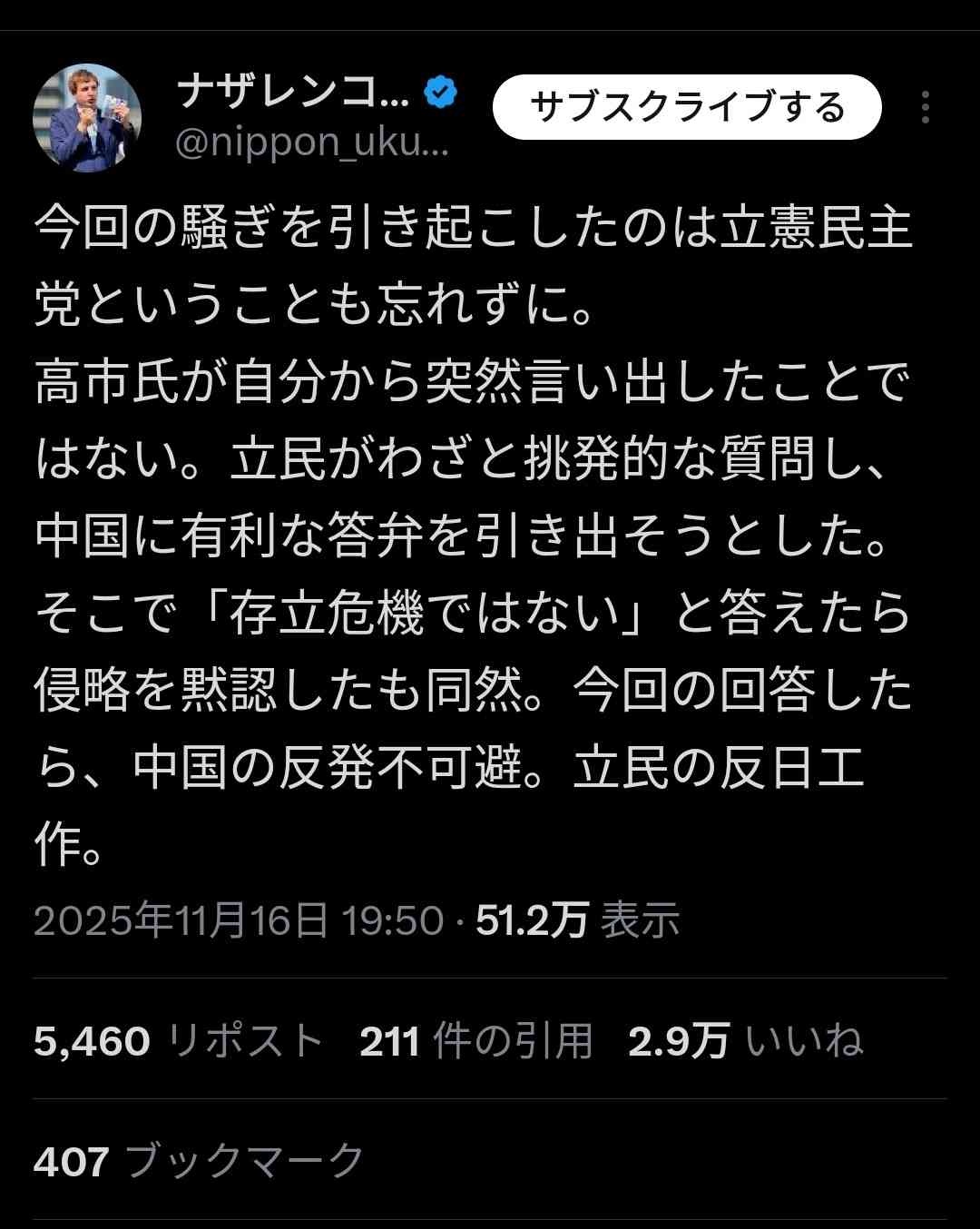This screenshot has width=980, height=1229.
Task: View the 211 quote posts
Action: point(475,1040)
